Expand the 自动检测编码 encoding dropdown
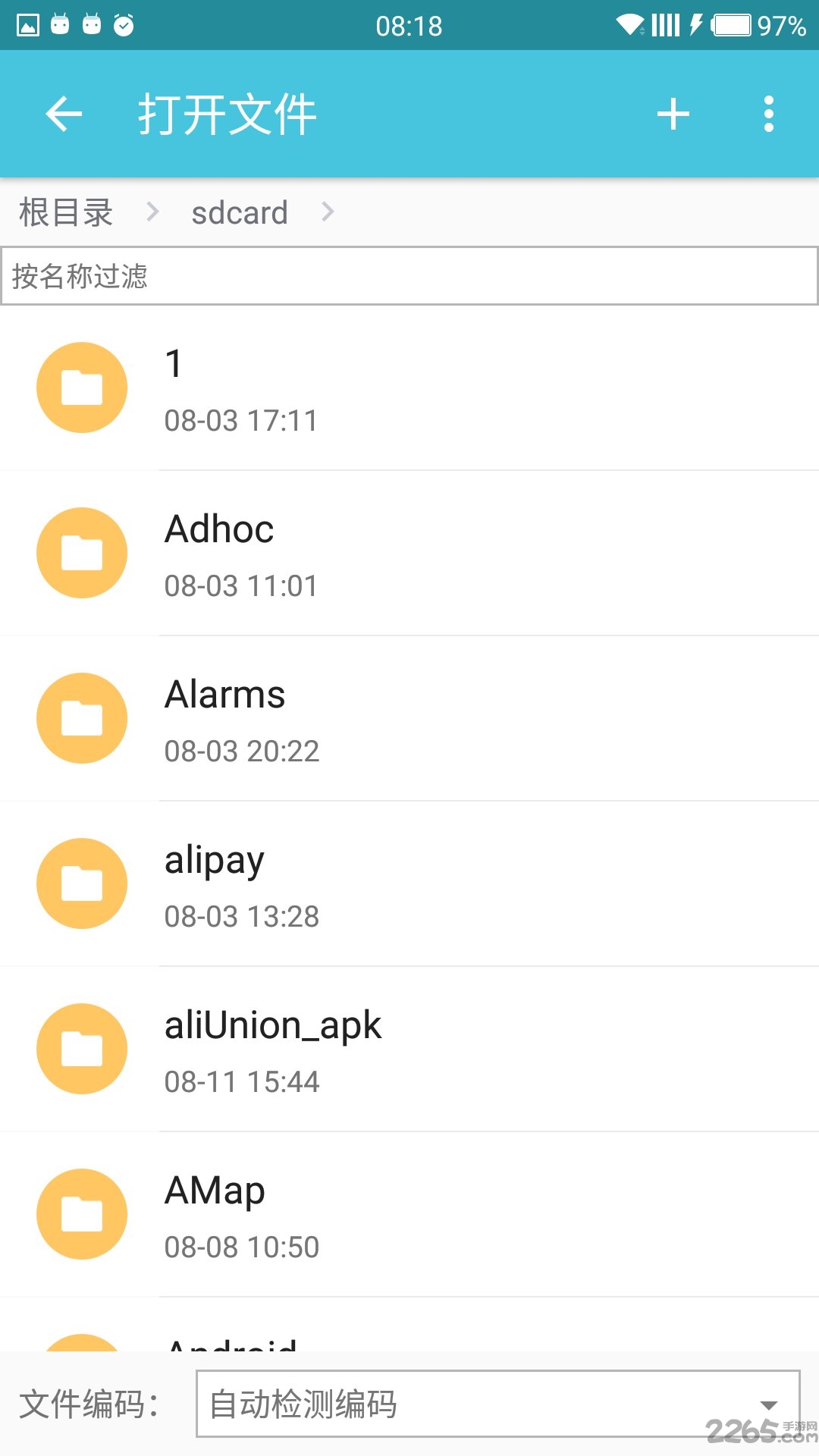This screenshot has height=1456, width=819. (497, 1404)
